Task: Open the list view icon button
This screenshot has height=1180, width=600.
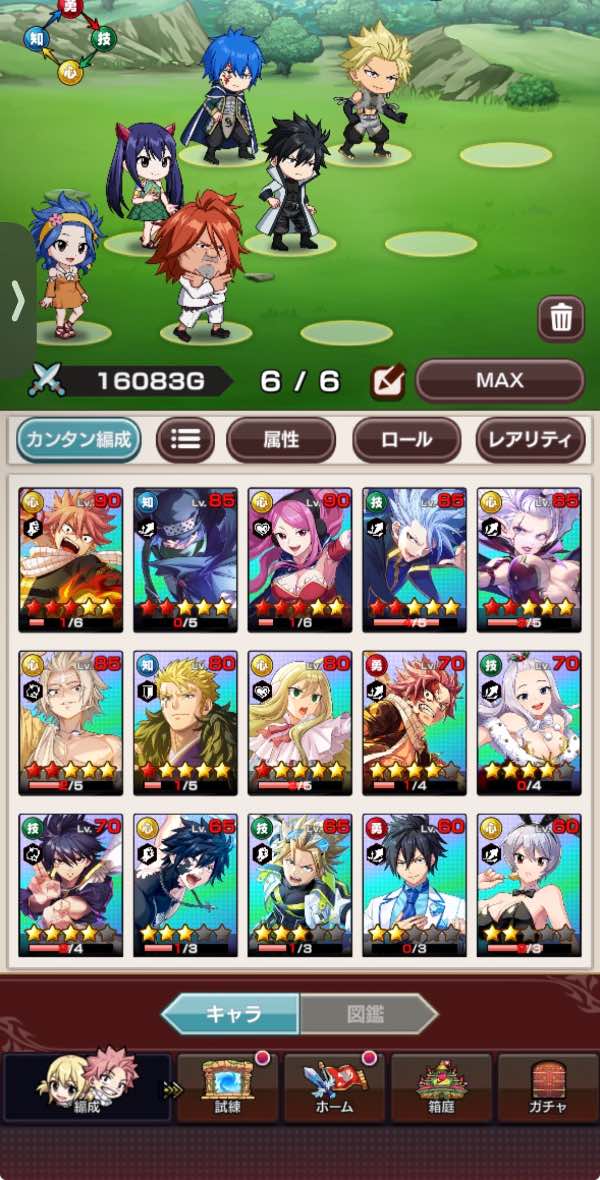Action: click(x=185, y=440)
